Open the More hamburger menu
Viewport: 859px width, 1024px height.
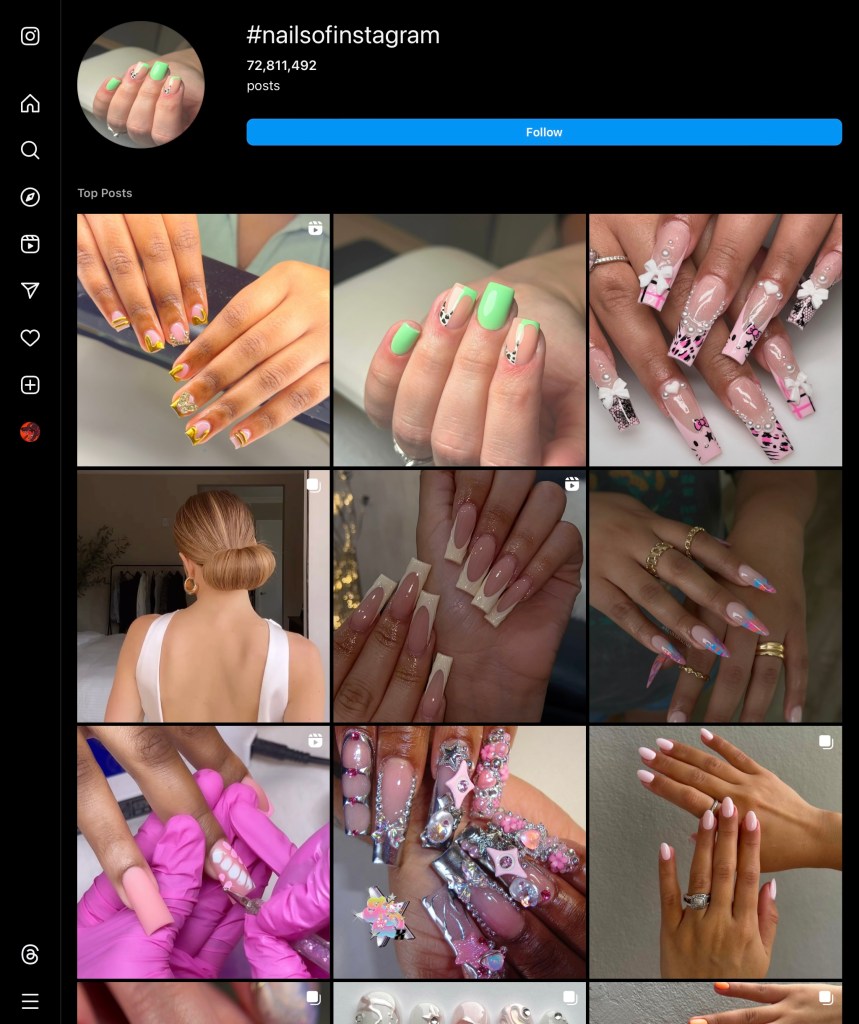tap(30, 1001)
